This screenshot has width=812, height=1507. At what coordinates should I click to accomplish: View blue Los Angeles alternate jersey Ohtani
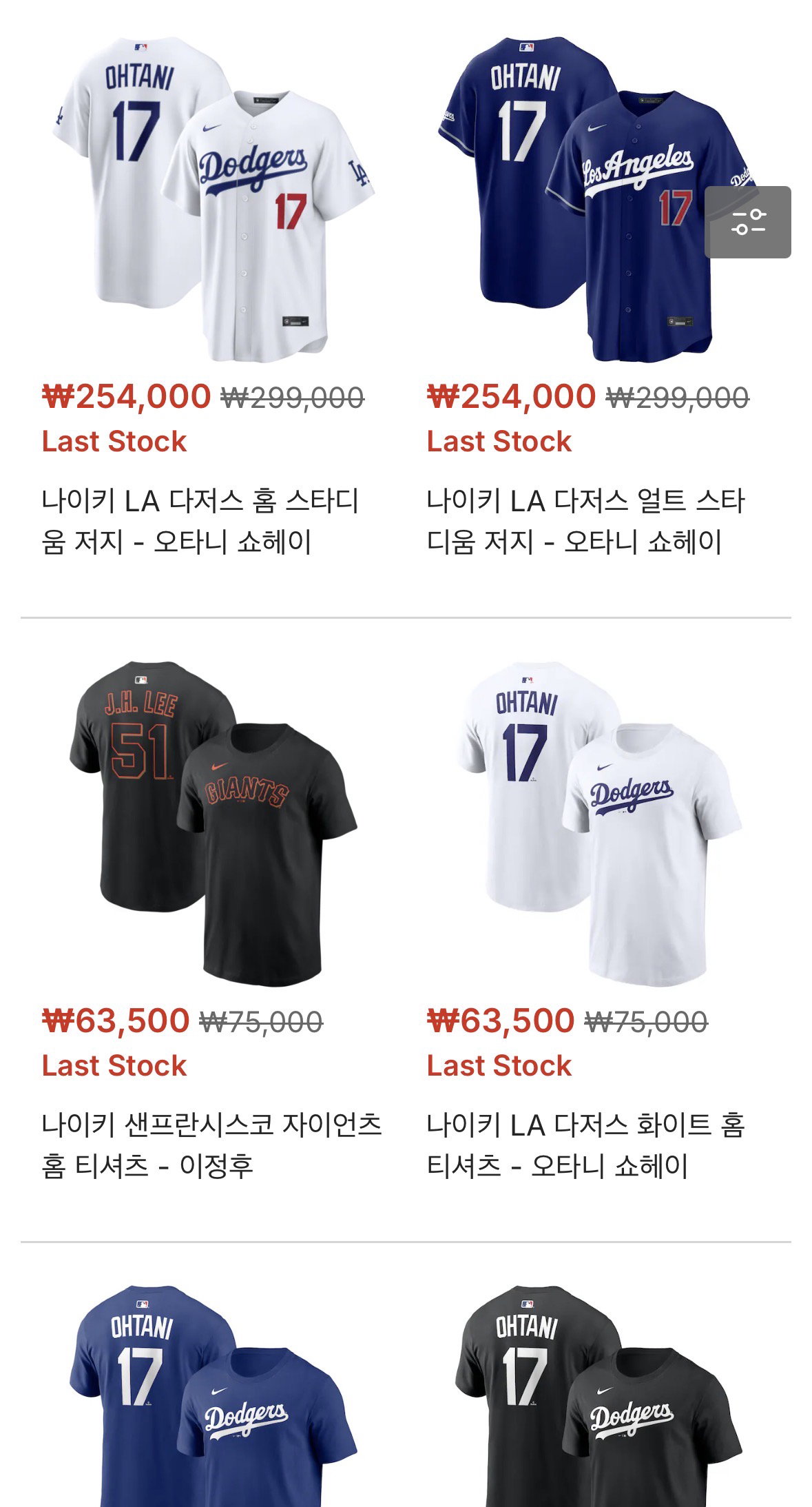[598, 199]
